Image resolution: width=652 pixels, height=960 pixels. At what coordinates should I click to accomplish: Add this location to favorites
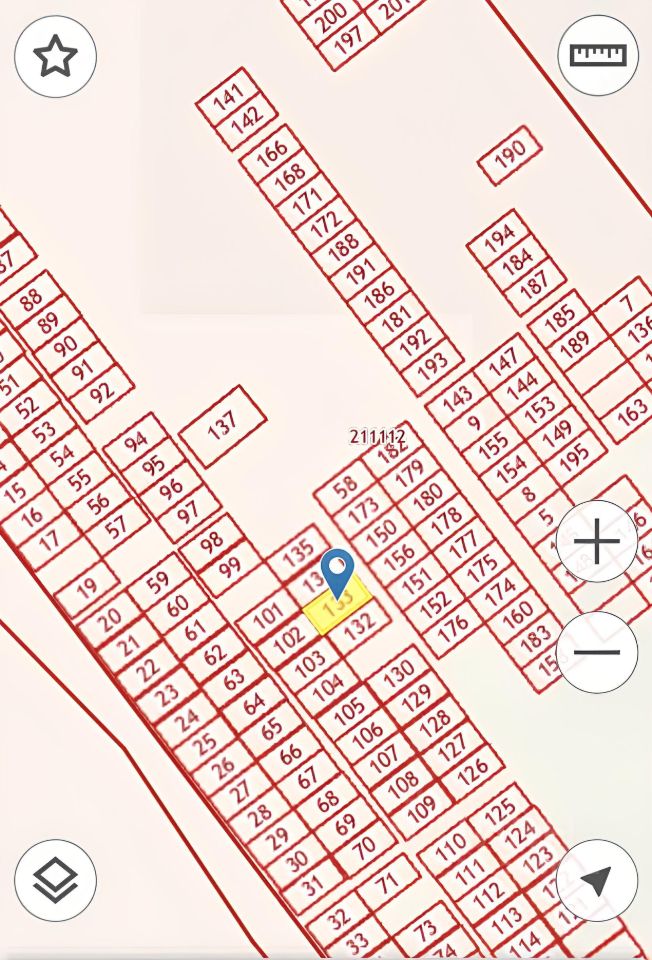56,56
